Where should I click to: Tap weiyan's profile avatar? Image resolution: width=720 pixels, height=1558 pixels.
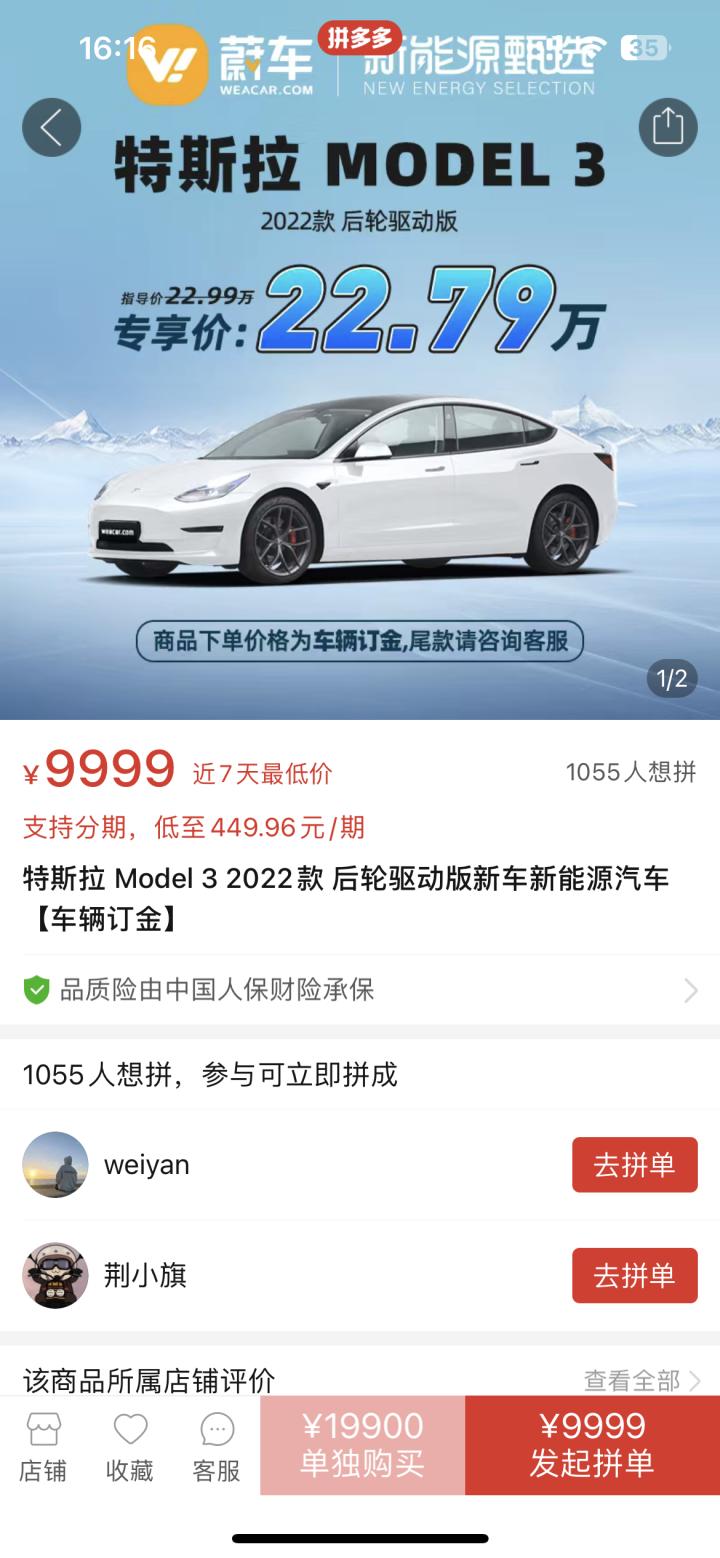click(55, 1164)
